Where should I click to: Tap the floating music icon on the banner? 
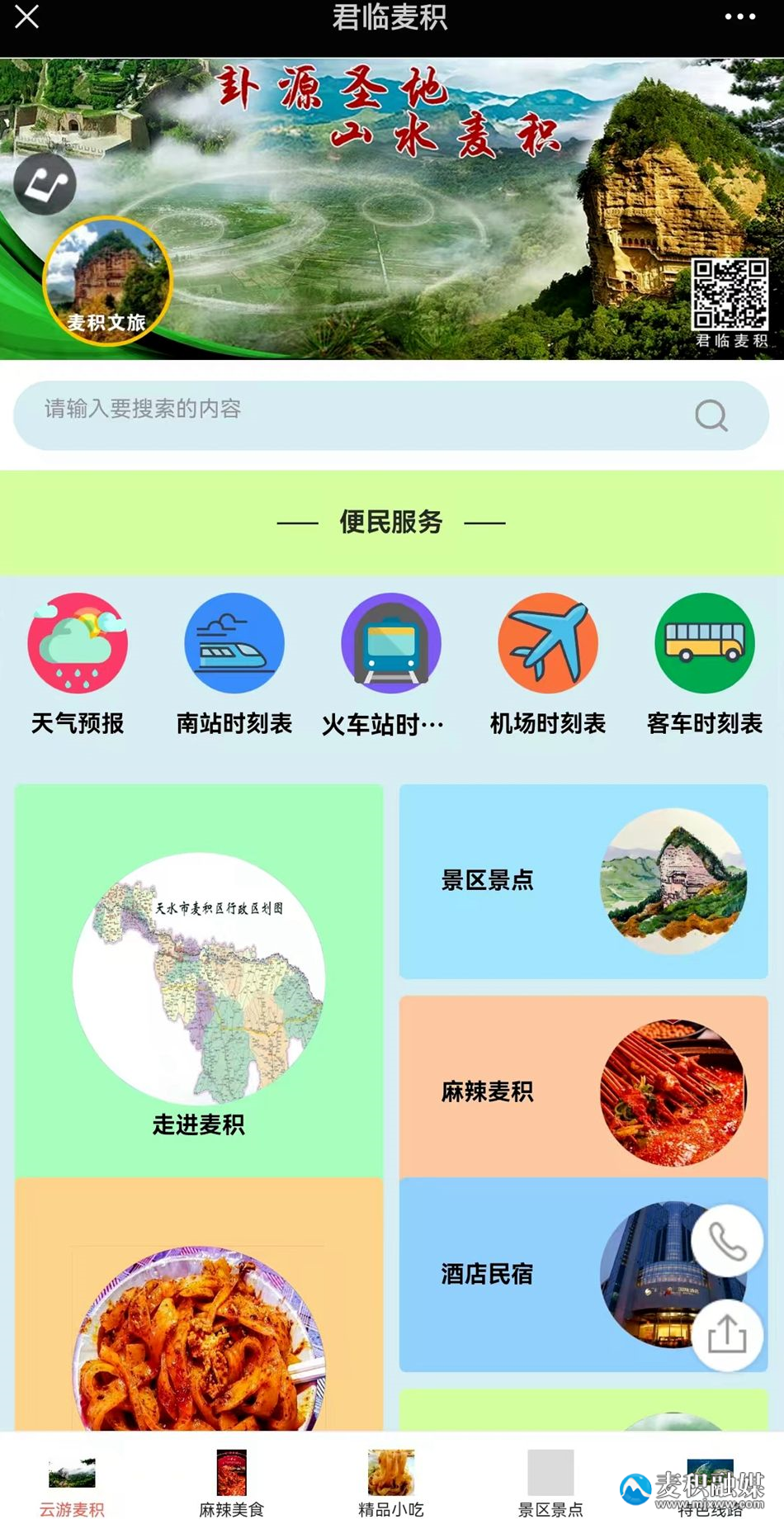45,184
